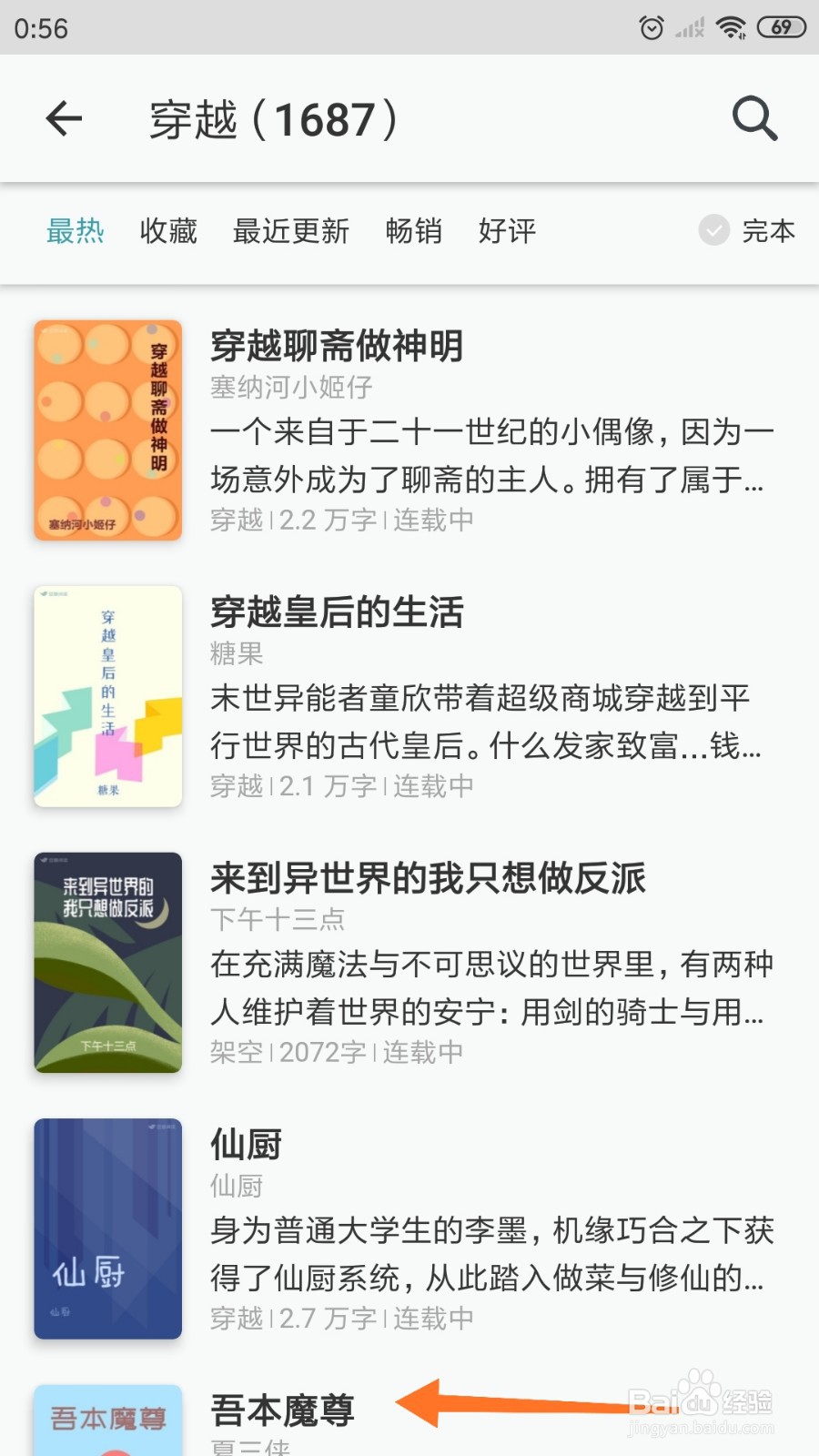Open the book 穿越聊斋做神明

point(337,347)
